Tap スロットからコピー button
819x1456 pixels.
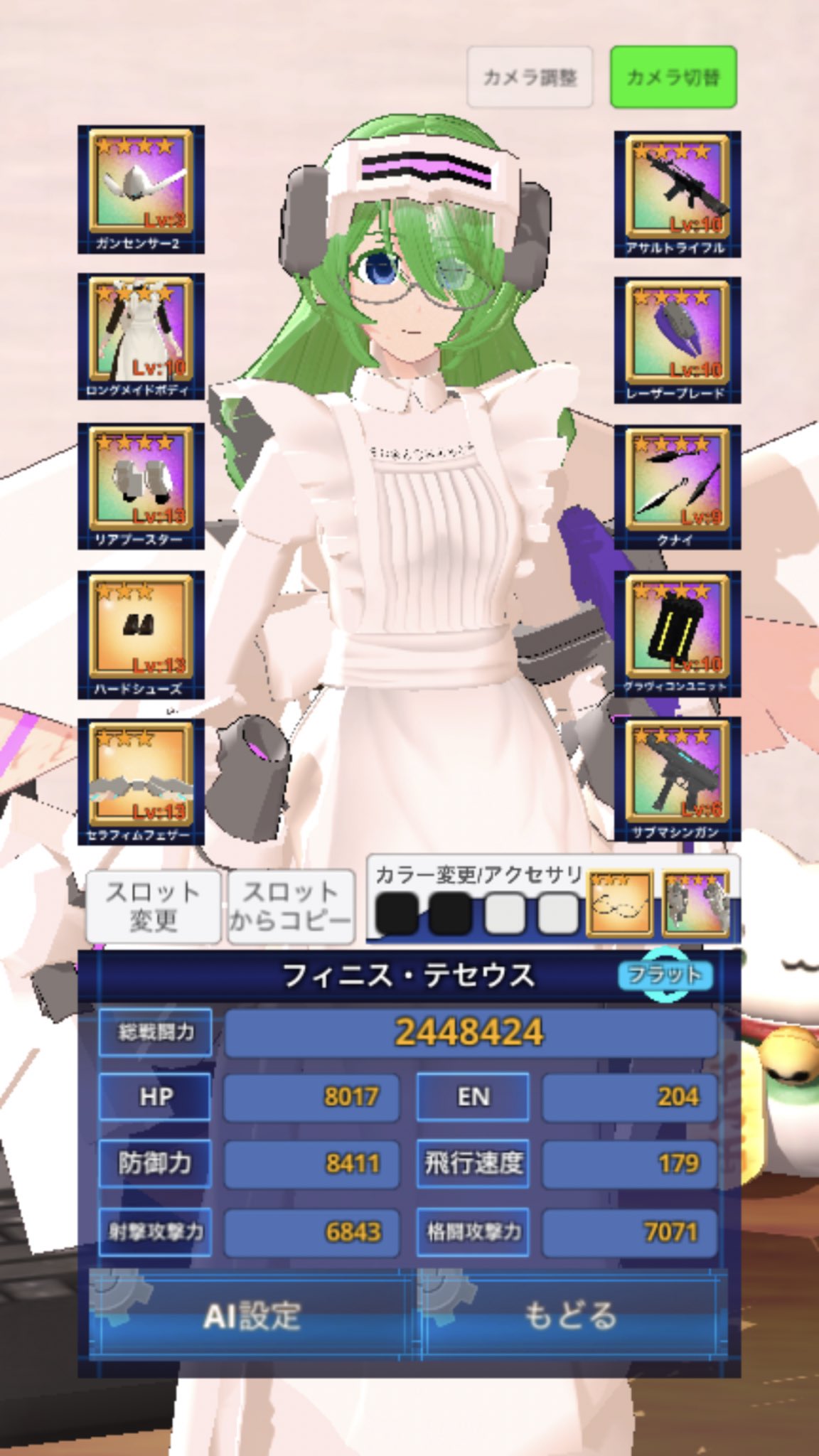coord(291,906)
